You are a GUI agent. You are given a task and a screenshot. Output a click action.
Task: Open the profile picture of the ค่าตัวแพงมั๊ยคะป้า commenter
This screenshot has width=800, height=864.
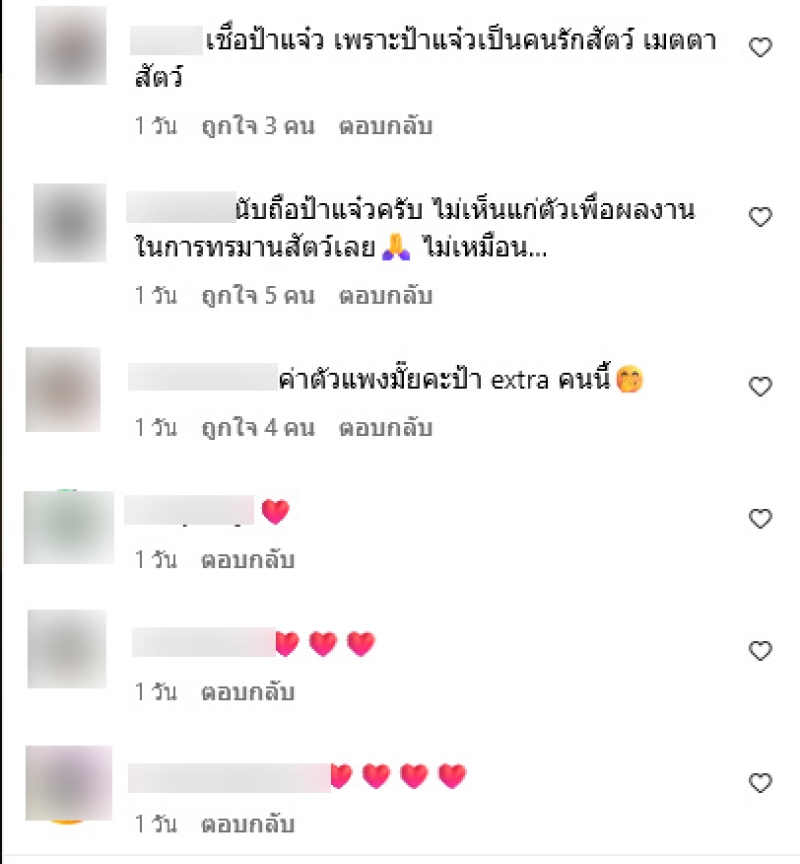point(63,390)
